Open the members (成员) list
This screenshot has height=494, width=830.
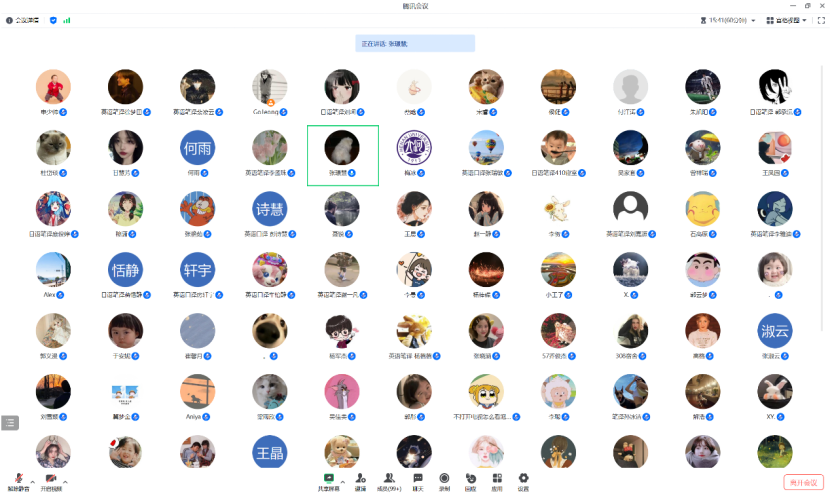389,481
